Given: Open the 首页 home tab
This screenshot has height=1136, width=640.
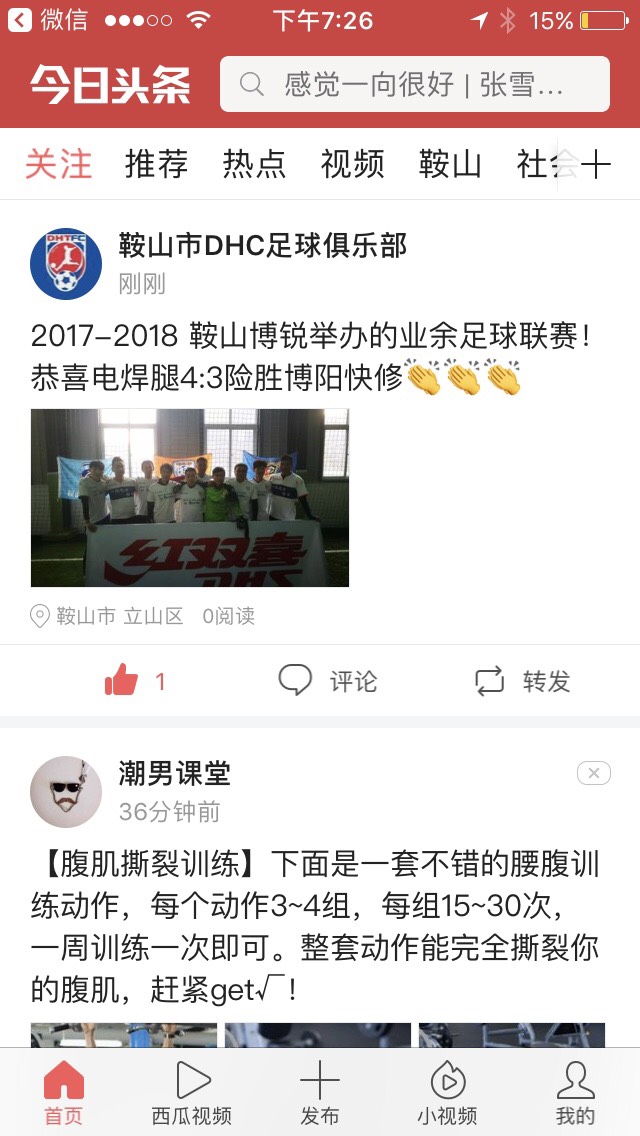Looking at the screenshot, I should (64, 1093).
